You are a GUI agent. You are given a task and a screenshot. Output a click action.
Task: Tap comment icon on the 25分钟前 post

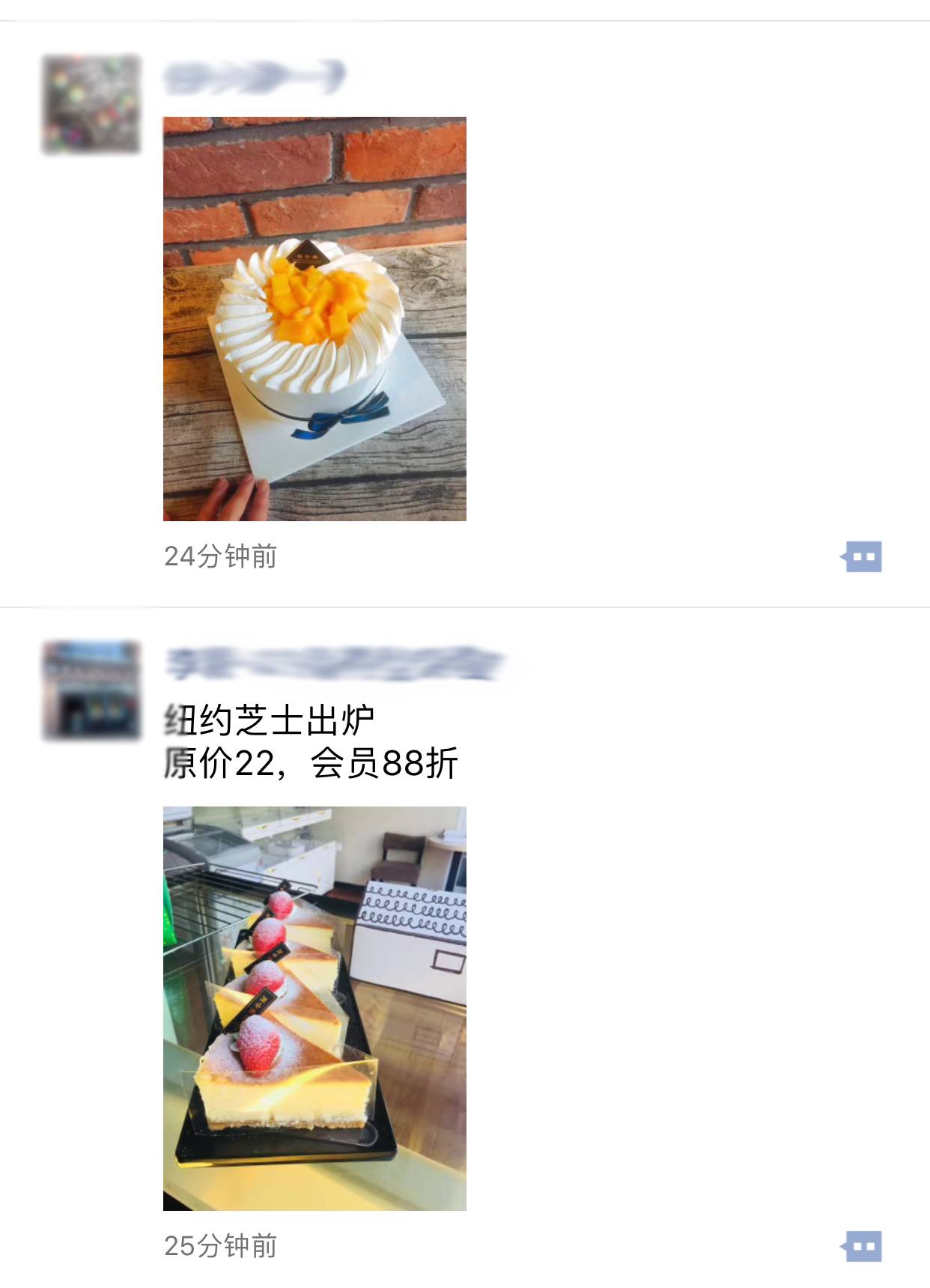click(861, 1247)
